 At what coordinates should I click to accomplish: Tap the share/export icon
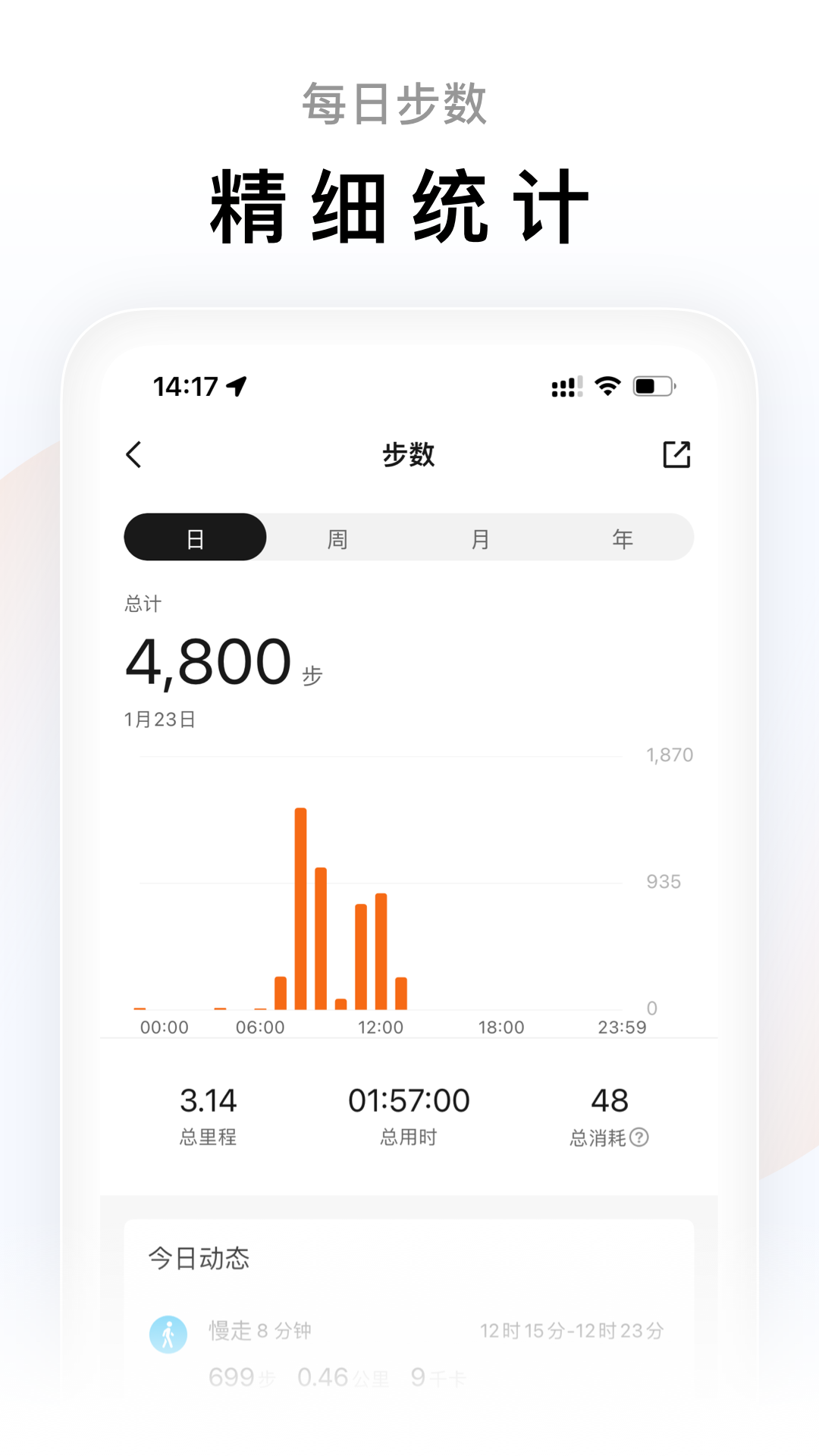pos(677,455)
